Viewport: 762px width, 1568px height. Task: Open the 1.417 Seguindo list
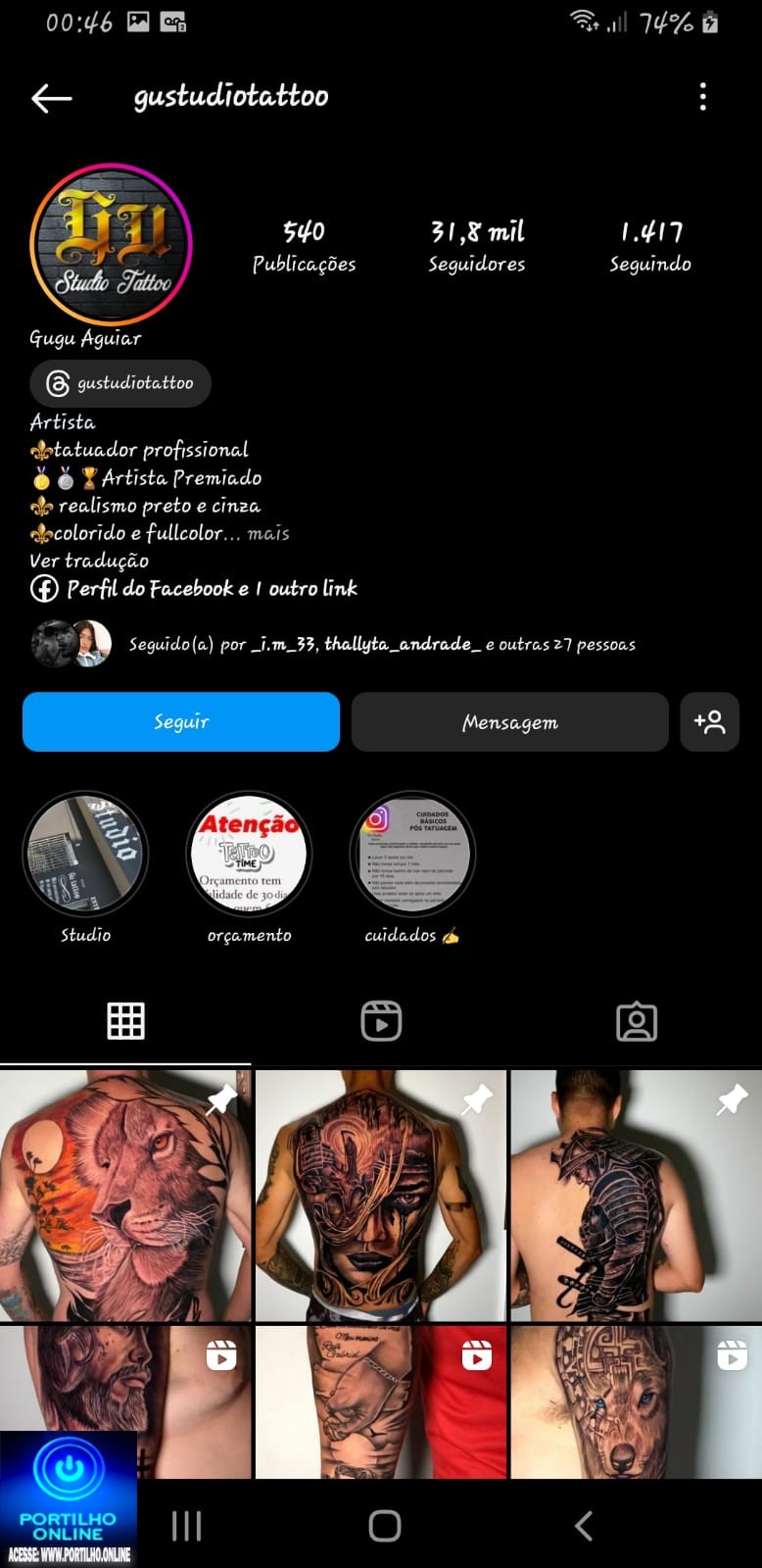(x=650, y=245)
